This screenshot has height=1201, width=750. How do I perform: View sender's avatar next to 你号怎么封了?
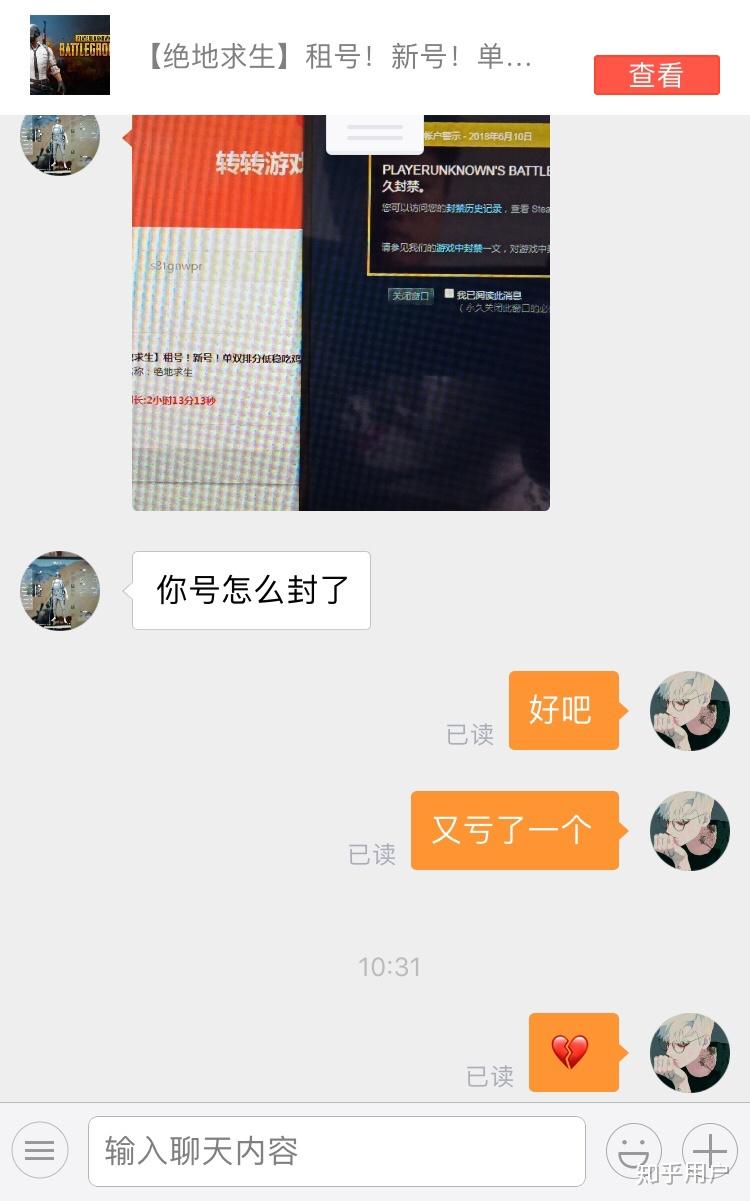(60, 590)
